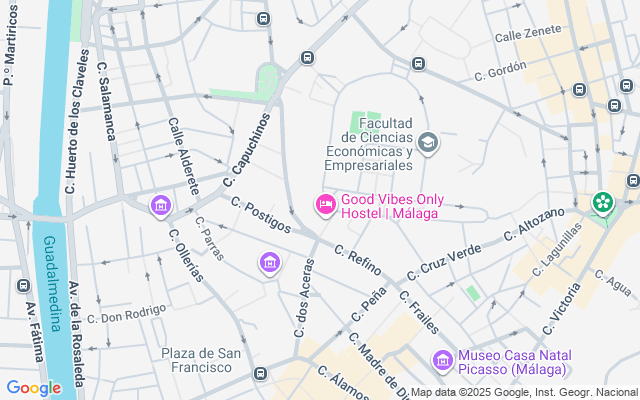
Task: Select the bus stop on C. Gordón
Action: point(419,64)
